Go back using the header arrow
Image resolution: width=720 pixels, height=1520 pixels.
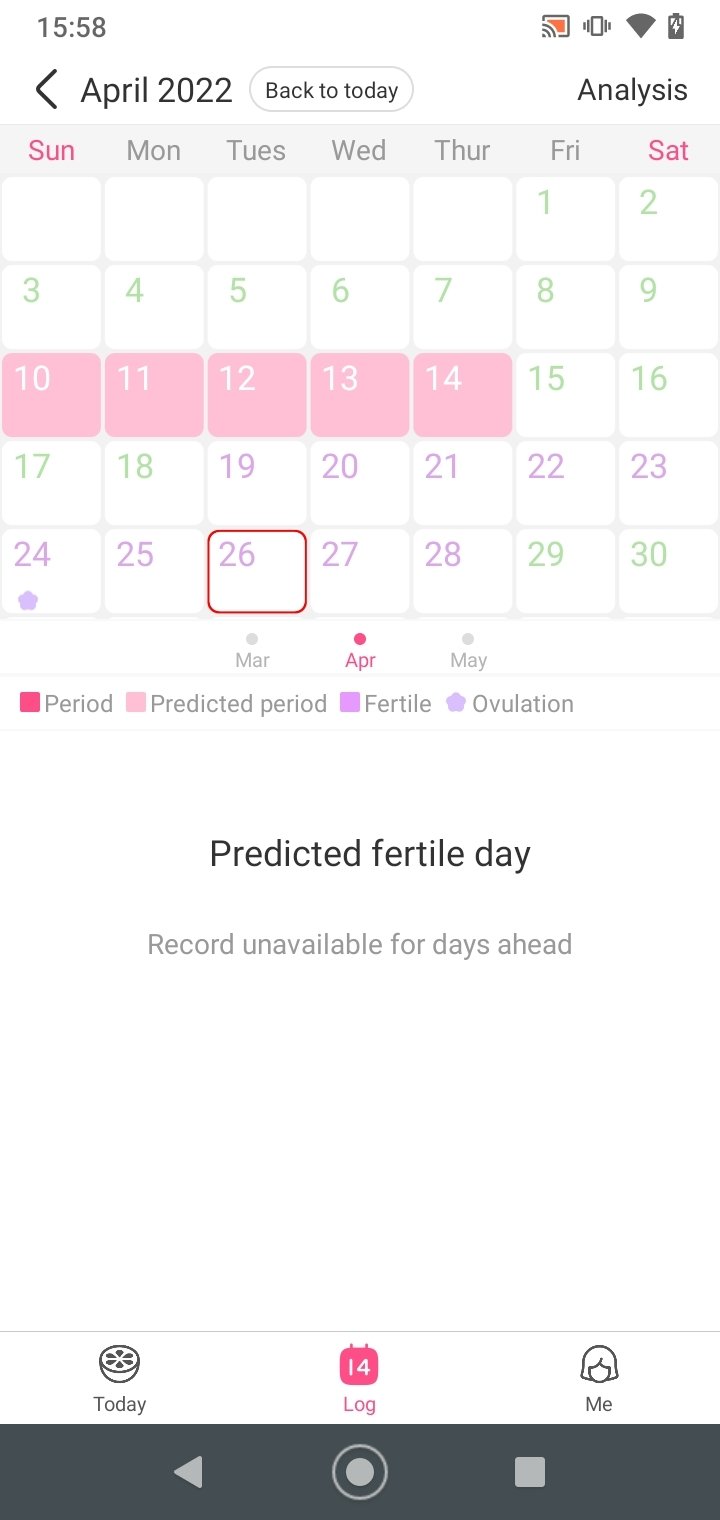[x=46, y=90]
